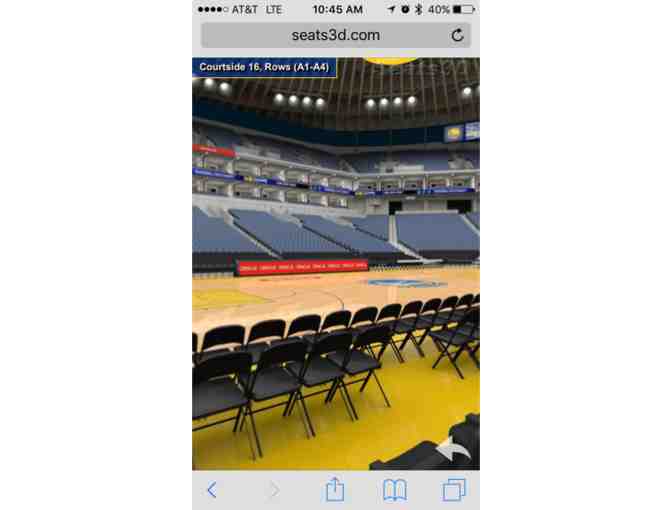Show all open tabs
Screen dimensions: 672x510
point(455,490)
